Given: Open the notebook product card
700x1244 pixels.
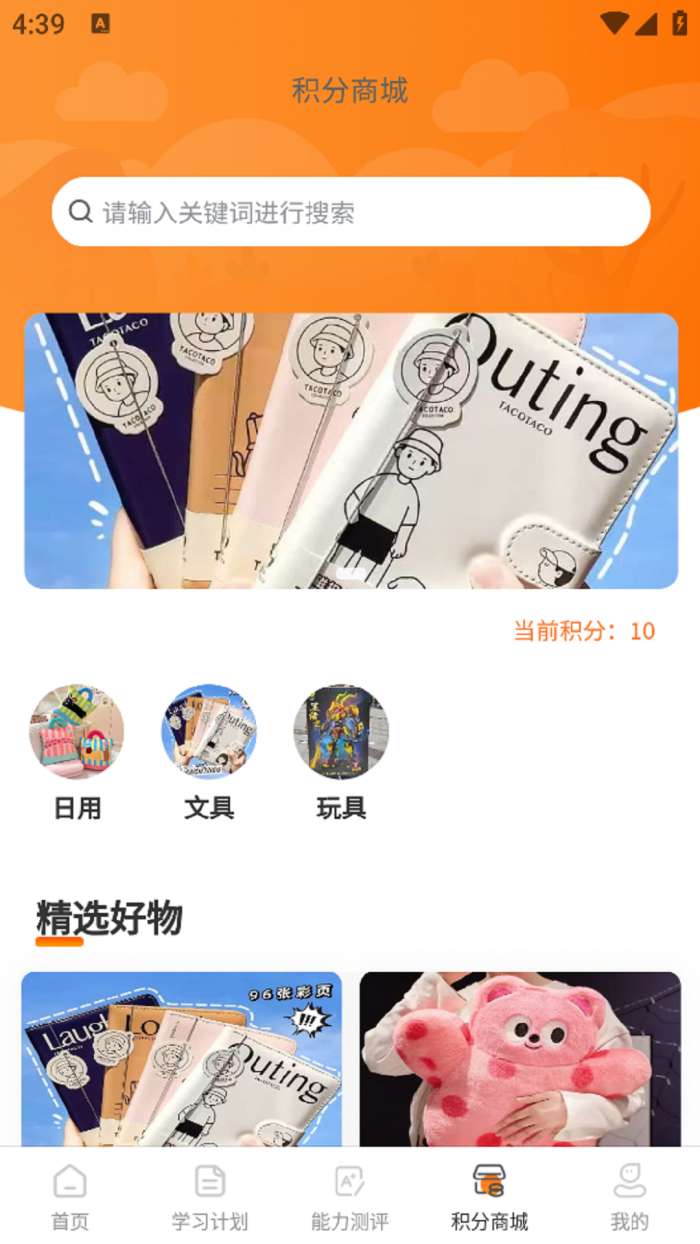Looking at the screenshot, I should (181, 1058).
